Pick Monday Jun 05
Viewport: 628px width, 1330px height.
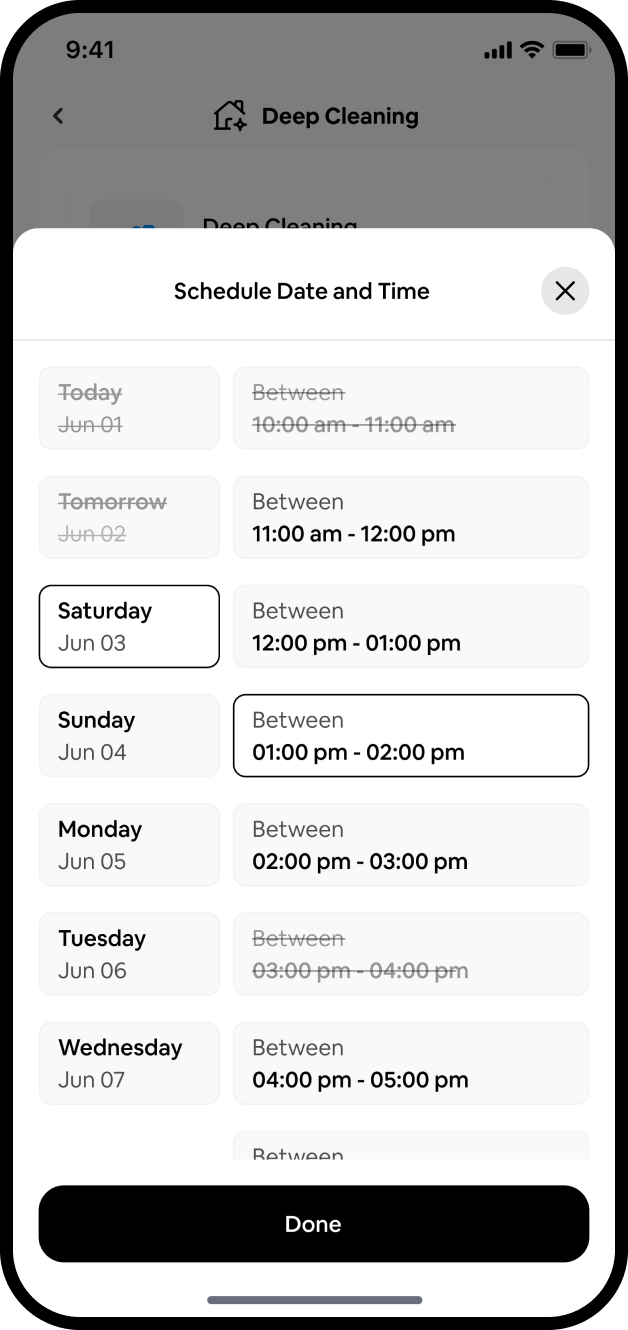[129, 844]
